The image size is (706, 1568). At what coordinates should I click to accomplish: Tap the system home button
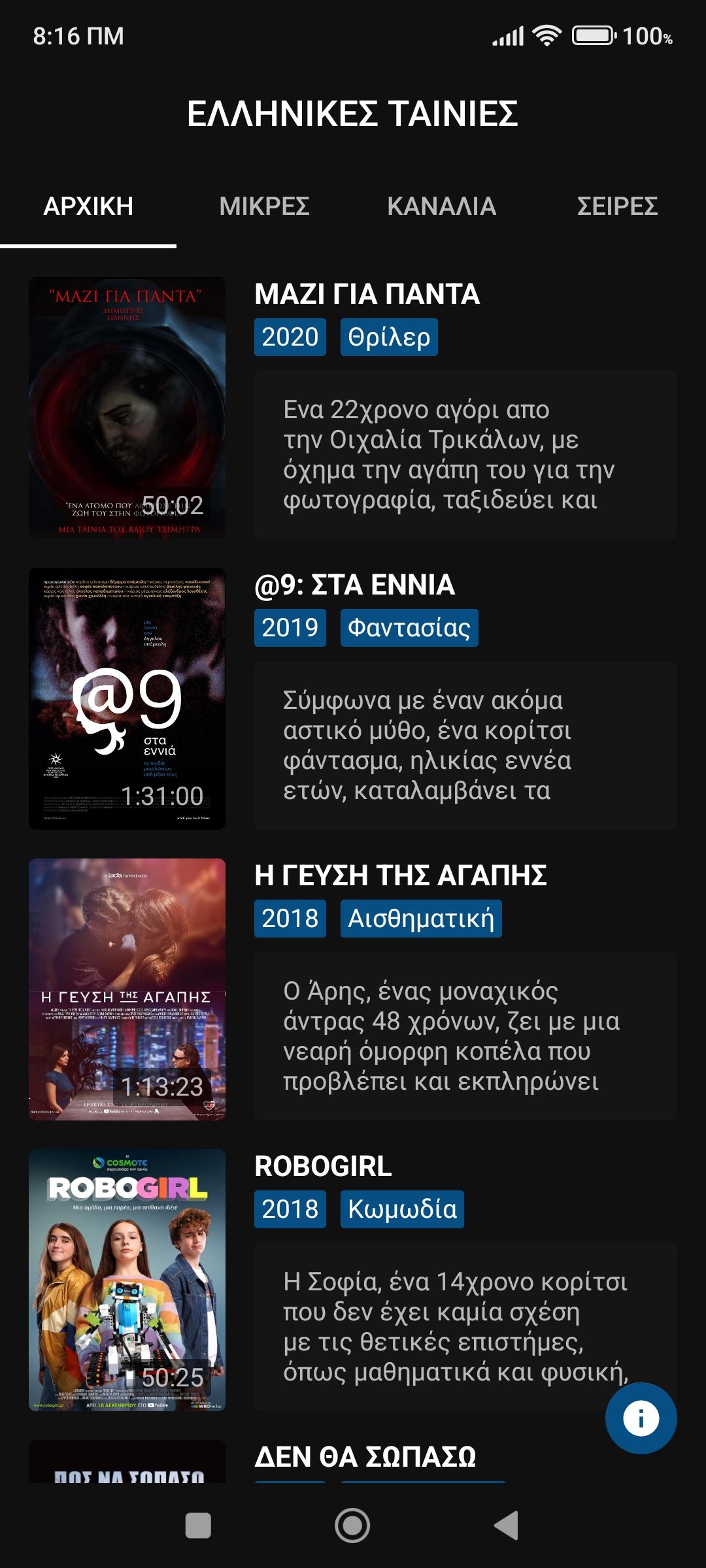click(352, 1526)
